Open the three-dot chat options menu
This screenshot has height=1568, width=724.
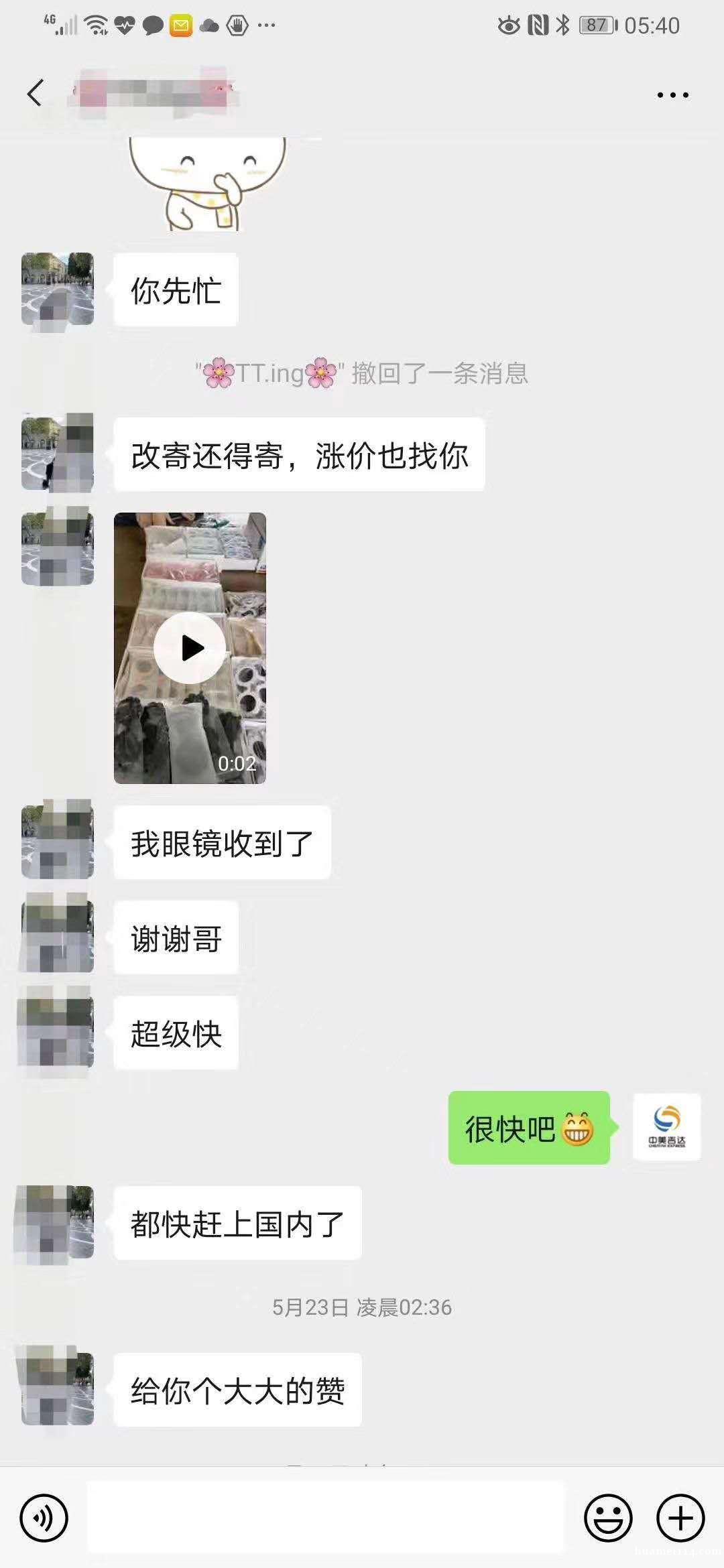672,95
